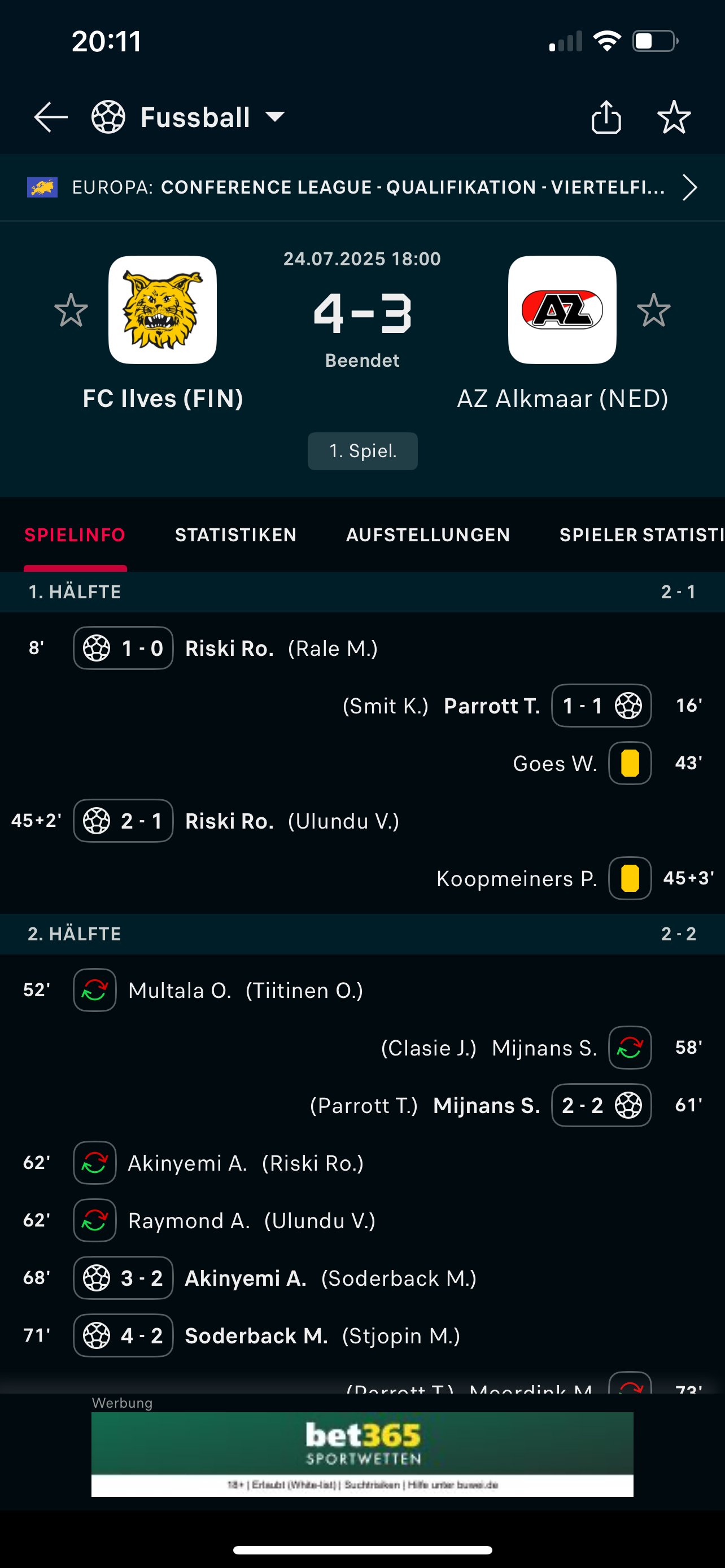Open FC Ilves team logo
The width and height of the screenshot is (725, 1568).
(x=163, y=310)
